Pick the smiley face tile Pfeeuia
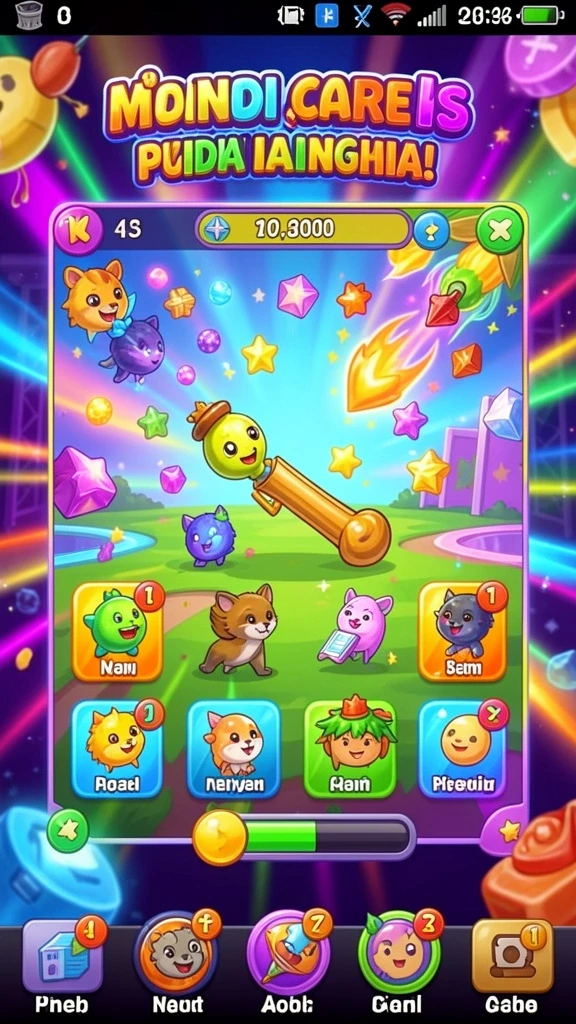Screen dimensions: 576x1024 coord(463,748)
